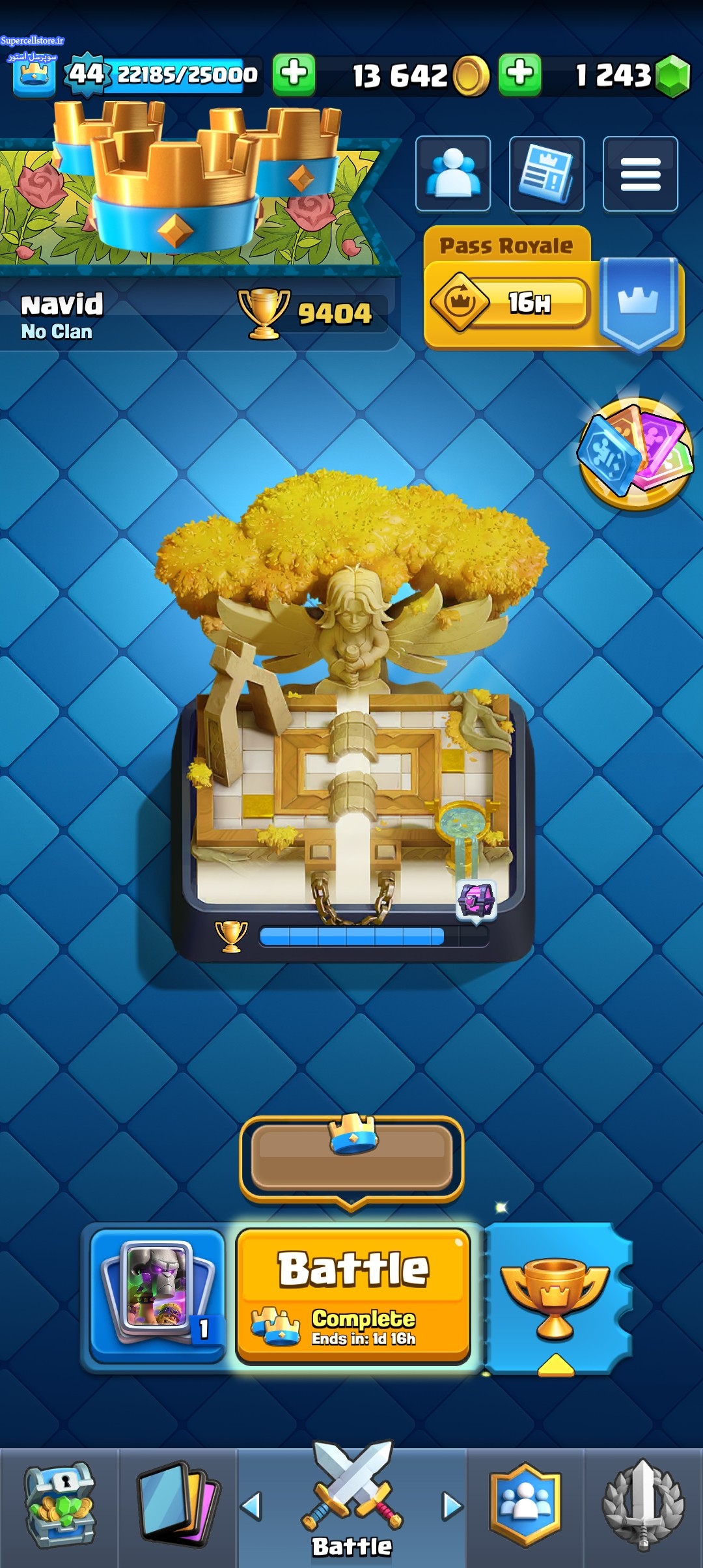Image resolution: width=703 pixels, height=1568 pixels.
Task: Tap the orange Battle button
Action: coord(353,1296)
